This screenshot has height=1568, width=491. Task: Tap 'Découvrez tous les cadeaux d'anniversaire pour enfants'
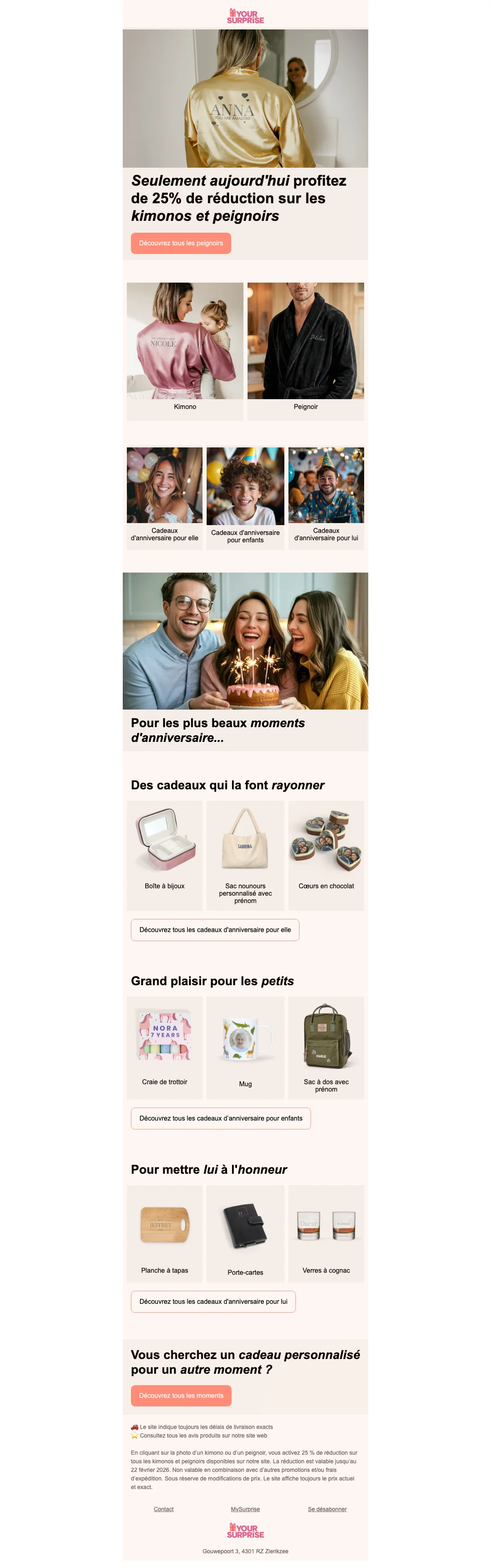221,1118
